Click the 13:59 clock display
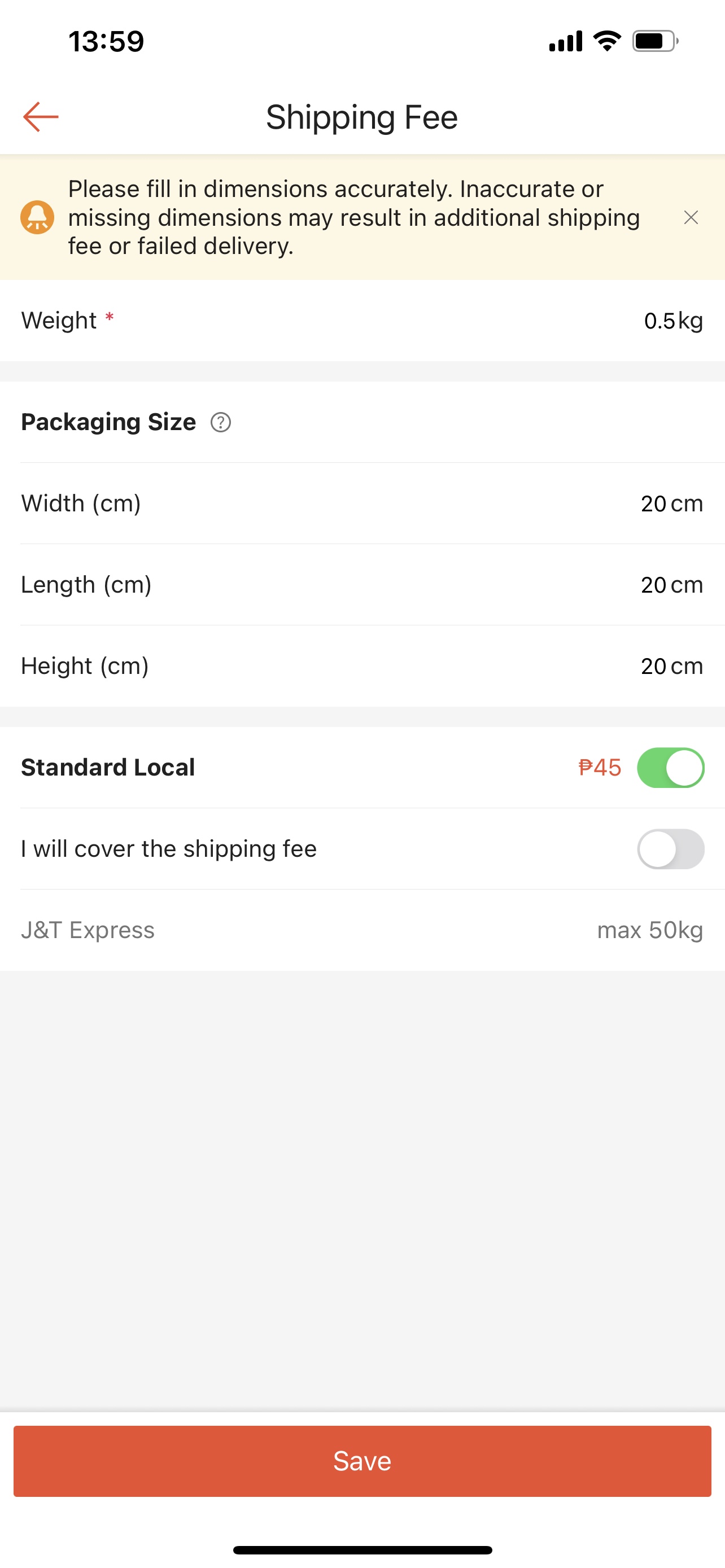The height and width of the screenshot is (1568, 725). pyautogui.click(x=106, y=40)
